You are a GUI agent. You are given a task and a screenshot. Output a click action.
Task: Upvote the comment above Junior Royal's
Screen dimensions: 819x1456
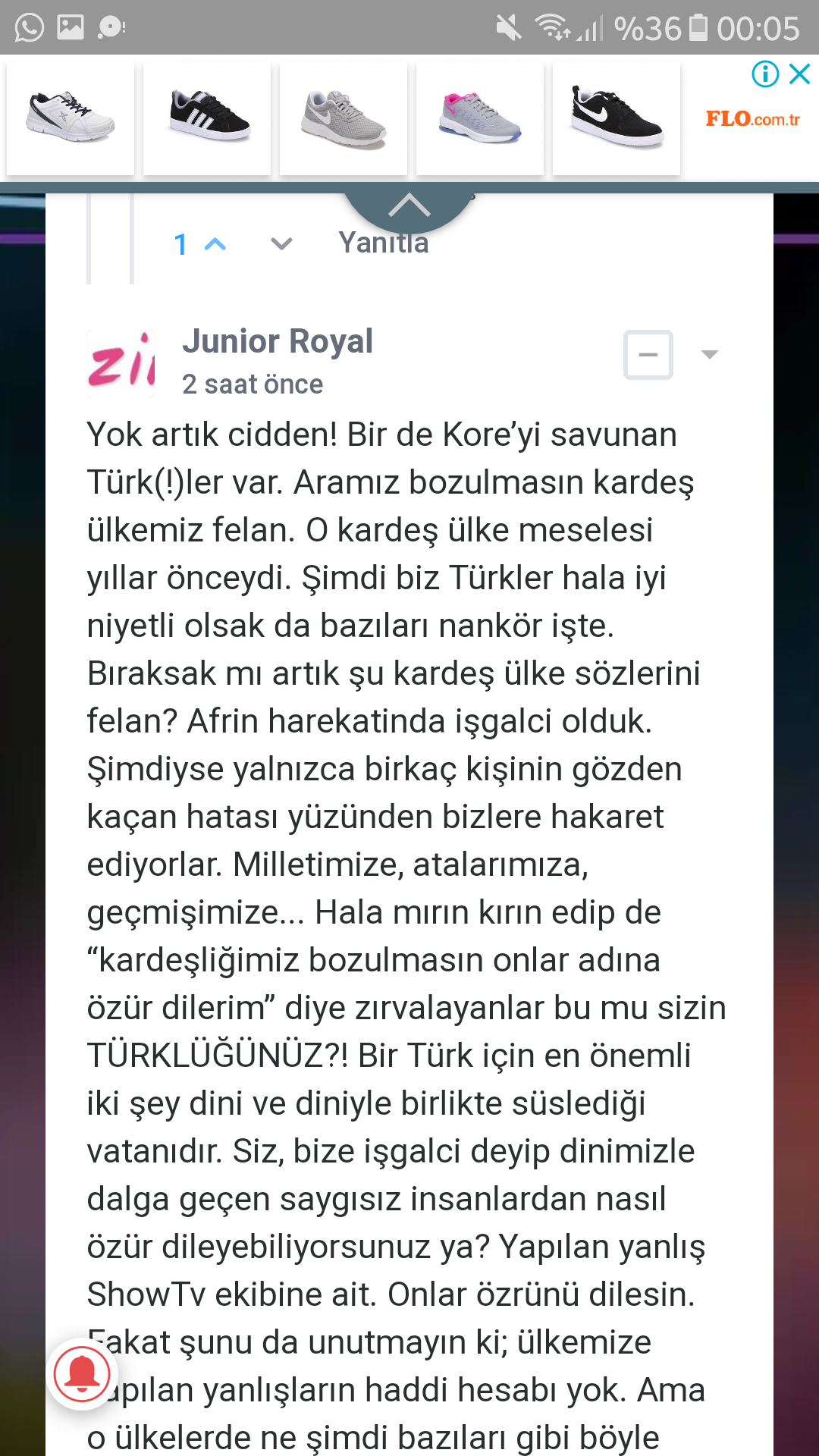point(215,244)
